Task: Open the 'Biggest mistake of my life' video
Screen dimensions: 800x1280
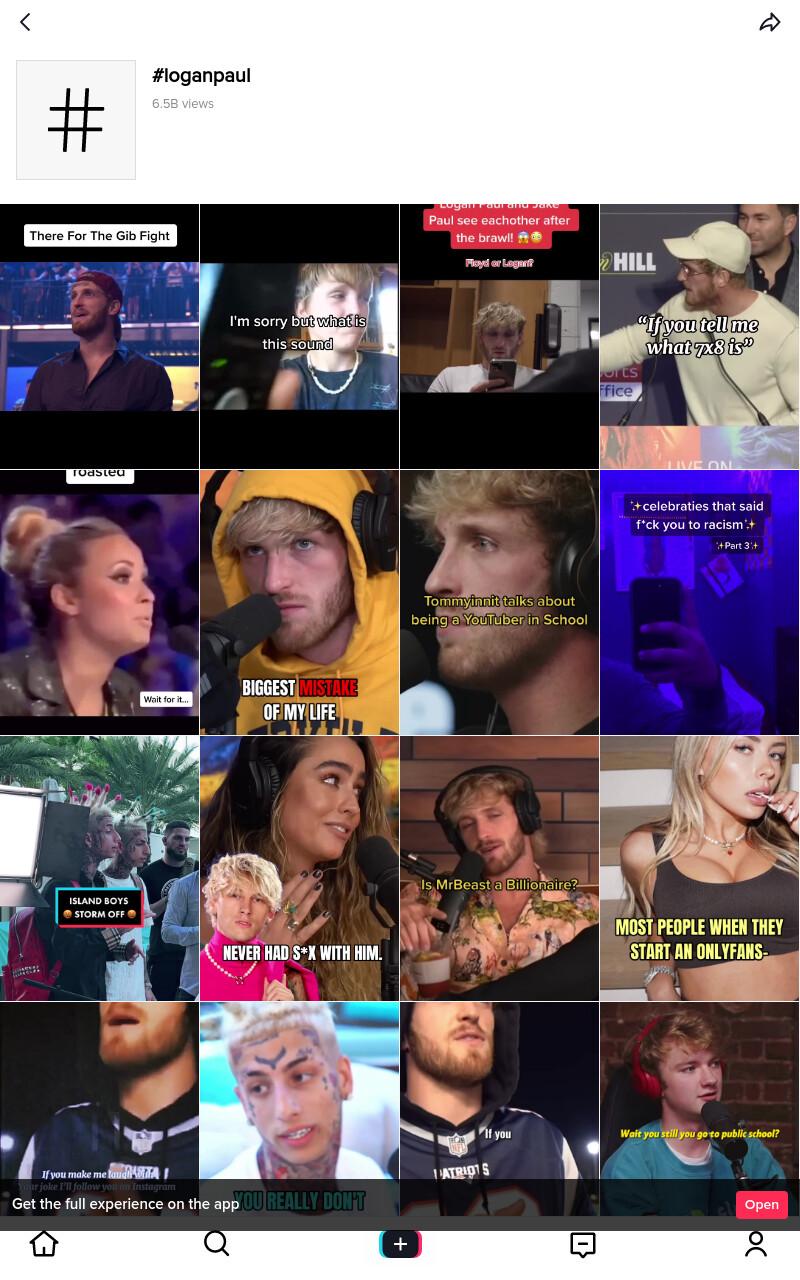Action: [x=299, y=602]
